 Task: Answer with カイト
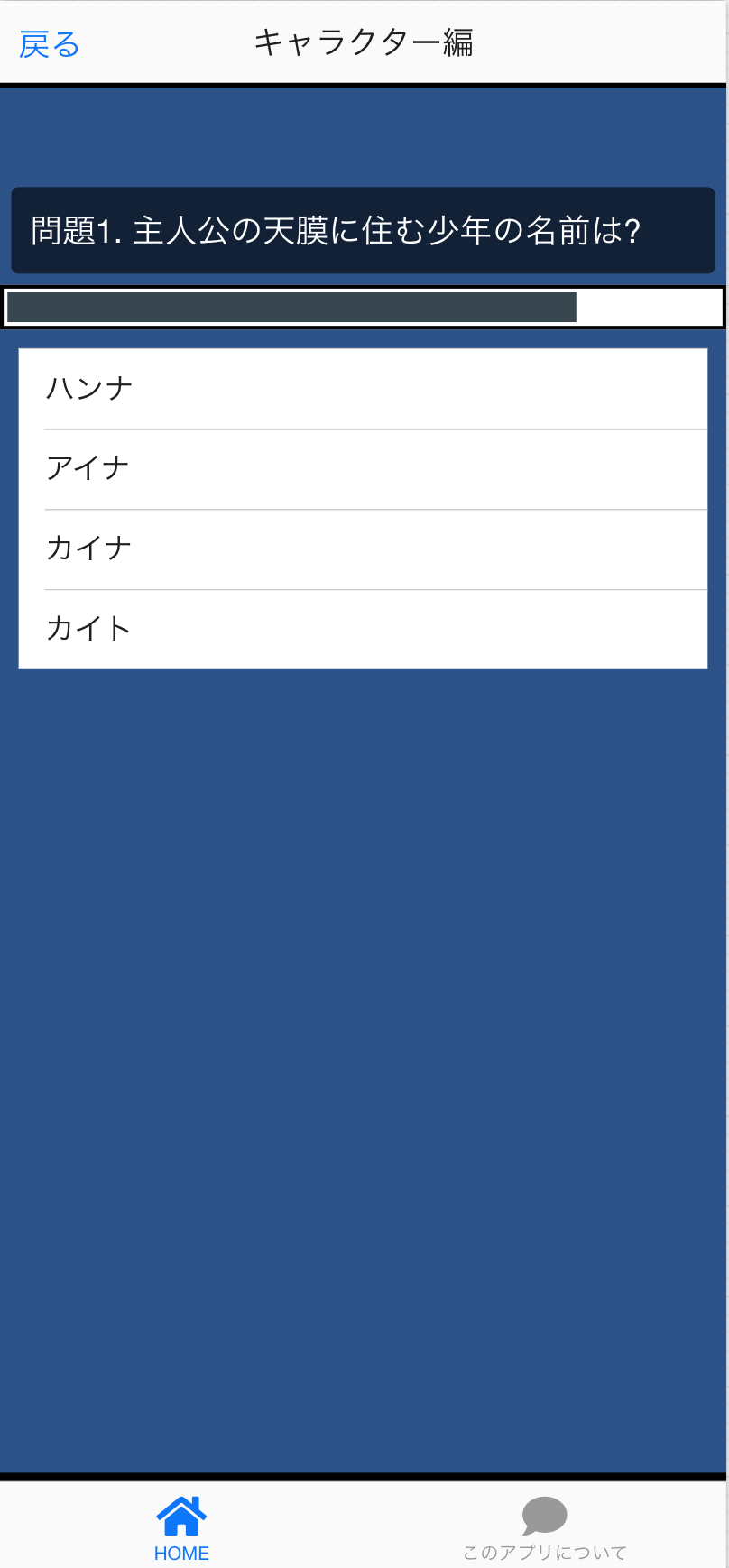point(363,629)
